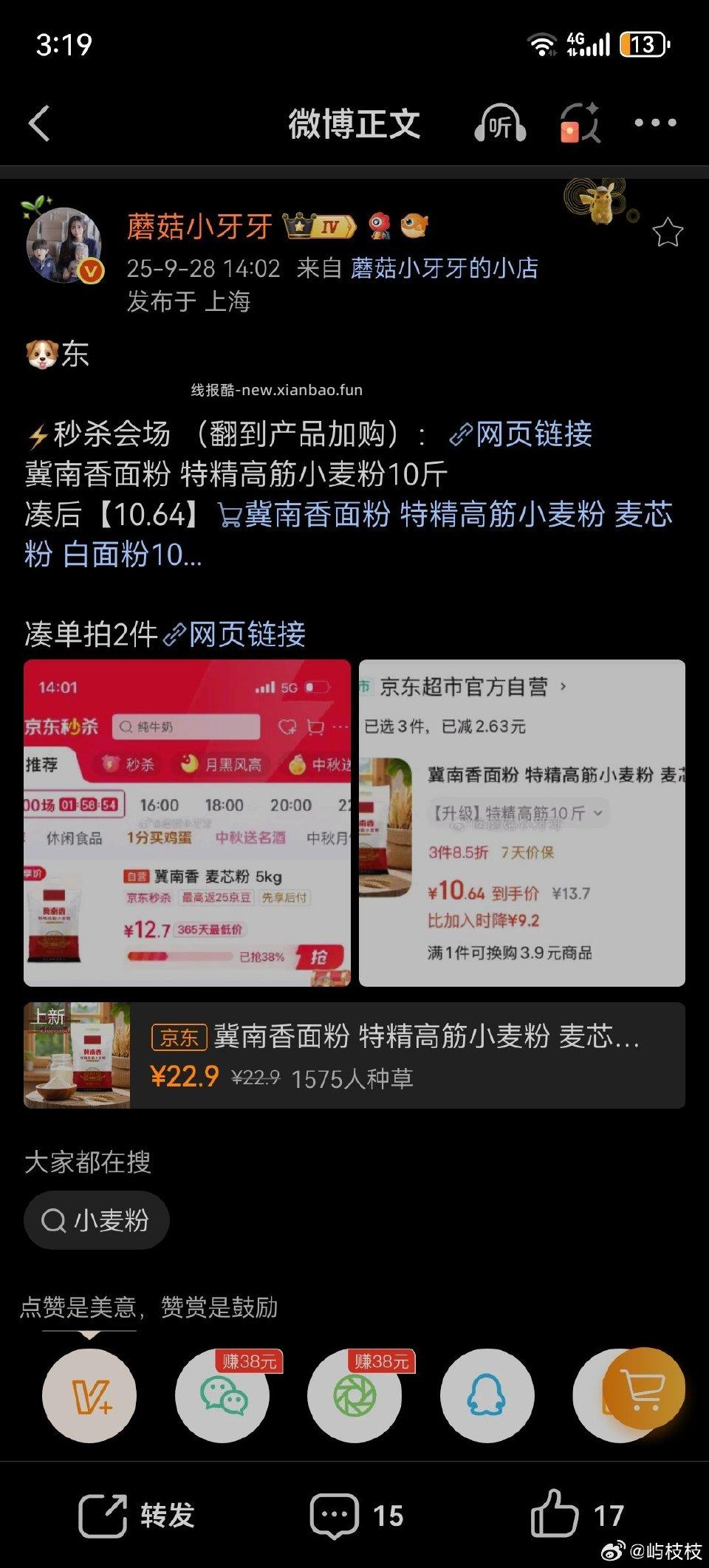Tap the V+ membership icon
The image size is (709, 1568).
(x=89, y=1394)
